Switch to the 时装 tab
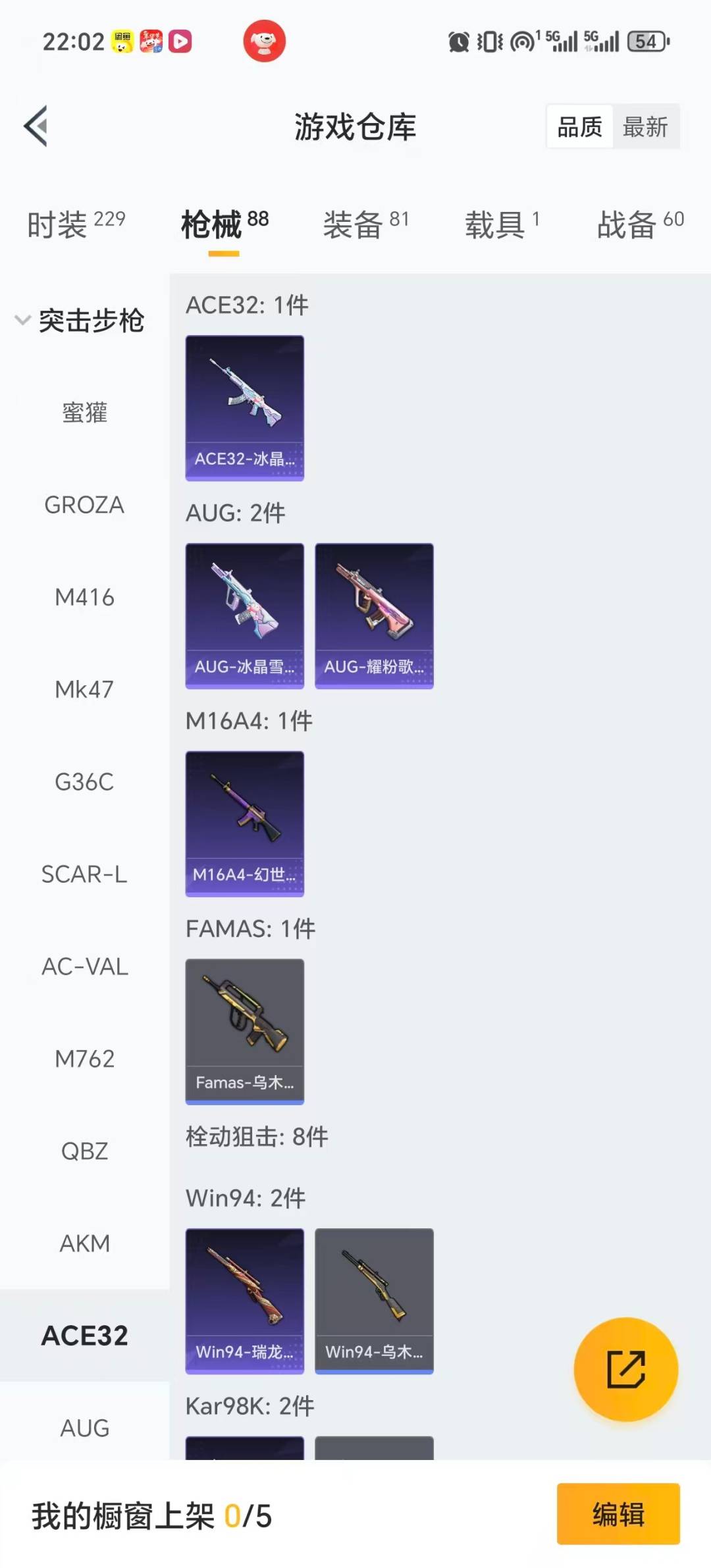 76,225
